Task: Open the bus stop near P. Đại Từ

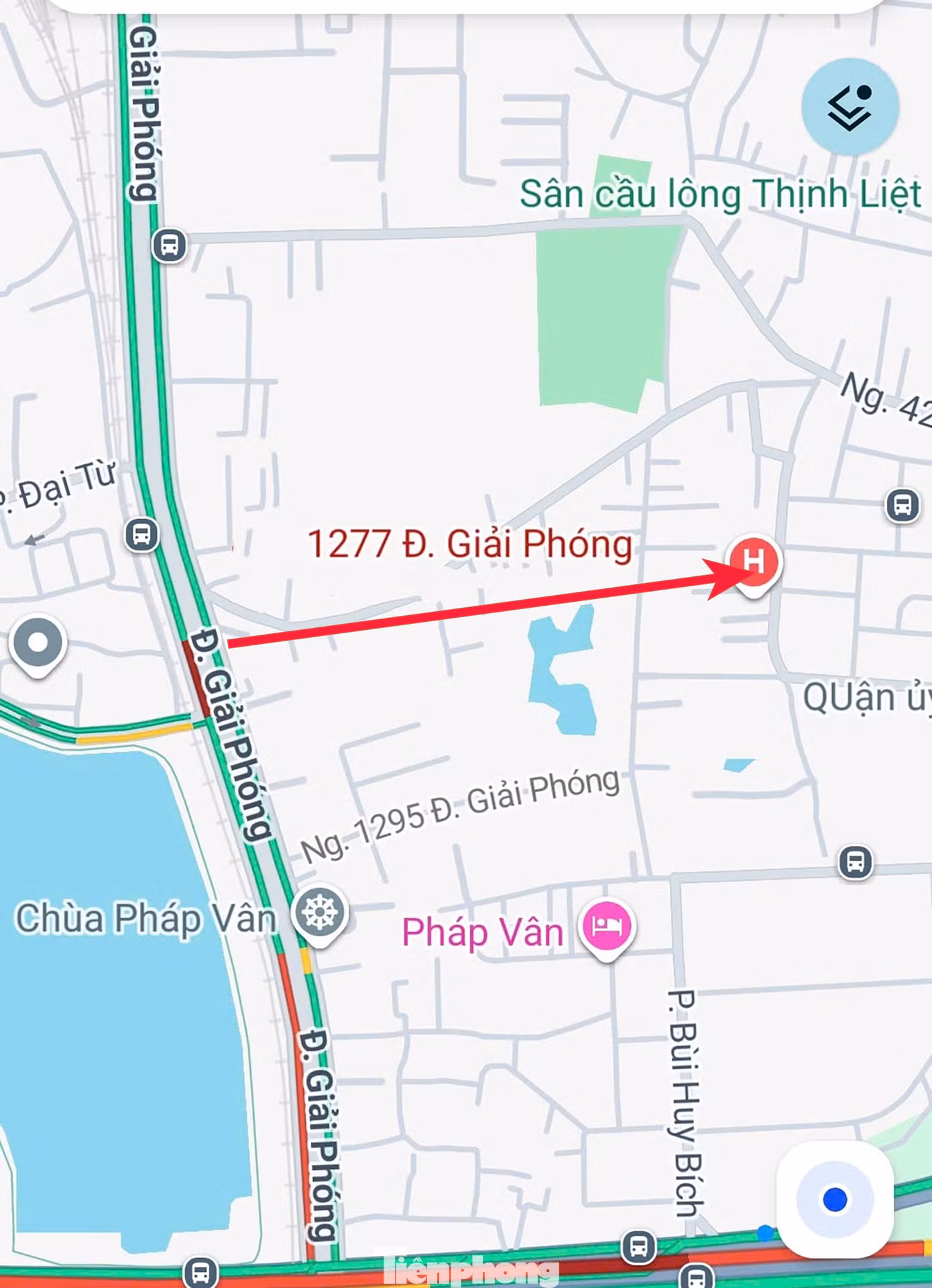Action: click(141, 535)
